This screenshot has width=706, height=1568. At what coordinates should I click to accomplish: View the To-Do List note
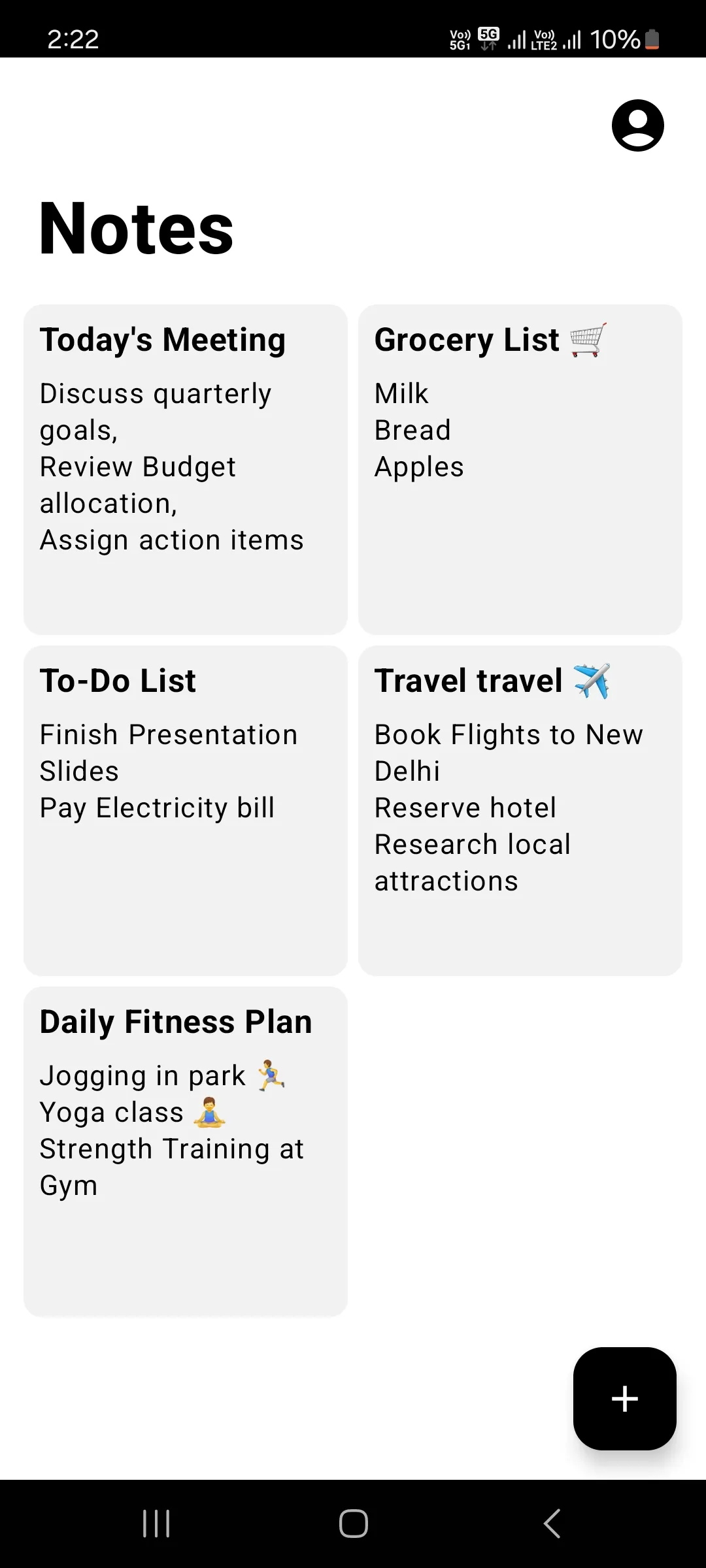point(186,810)
